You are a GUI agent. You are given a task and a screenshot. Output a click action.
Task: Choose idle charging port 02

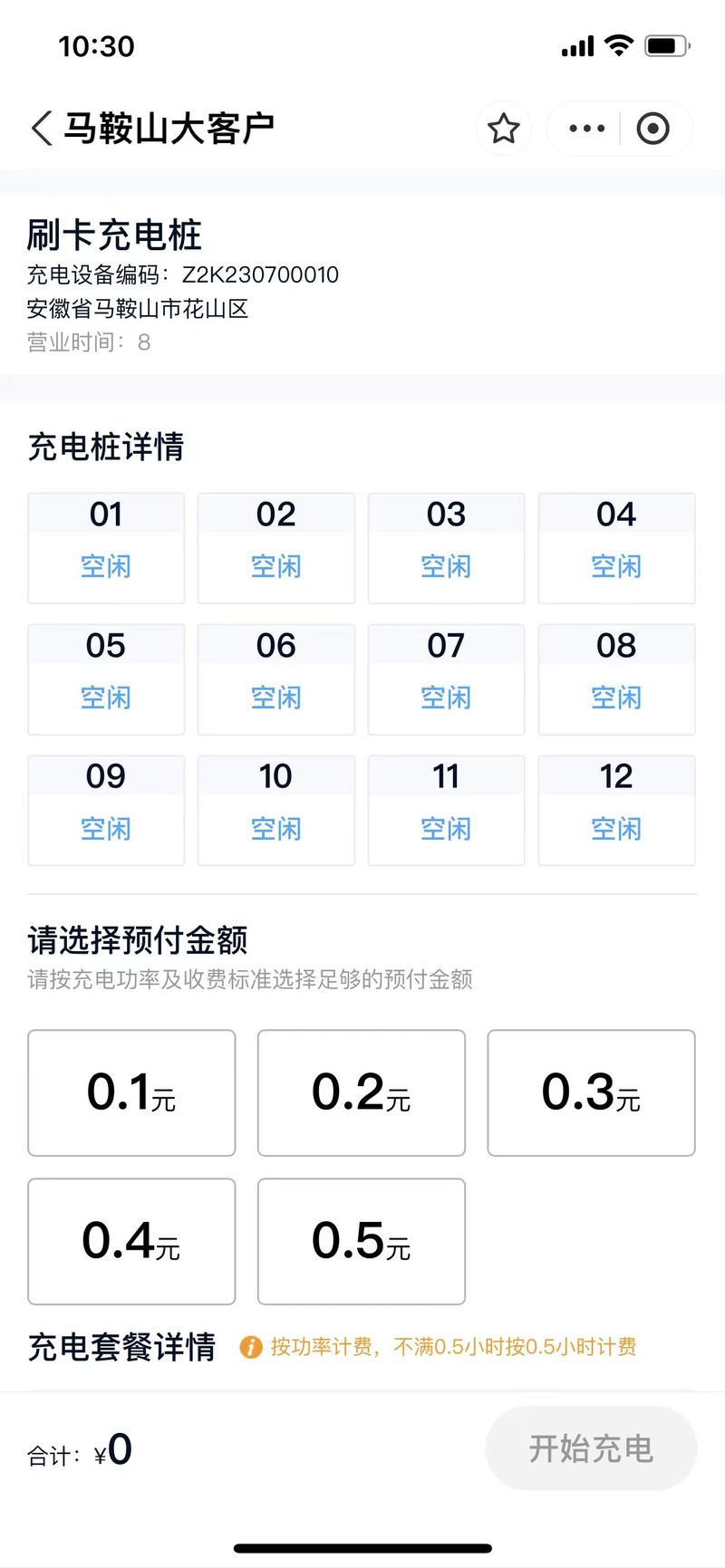276,548
